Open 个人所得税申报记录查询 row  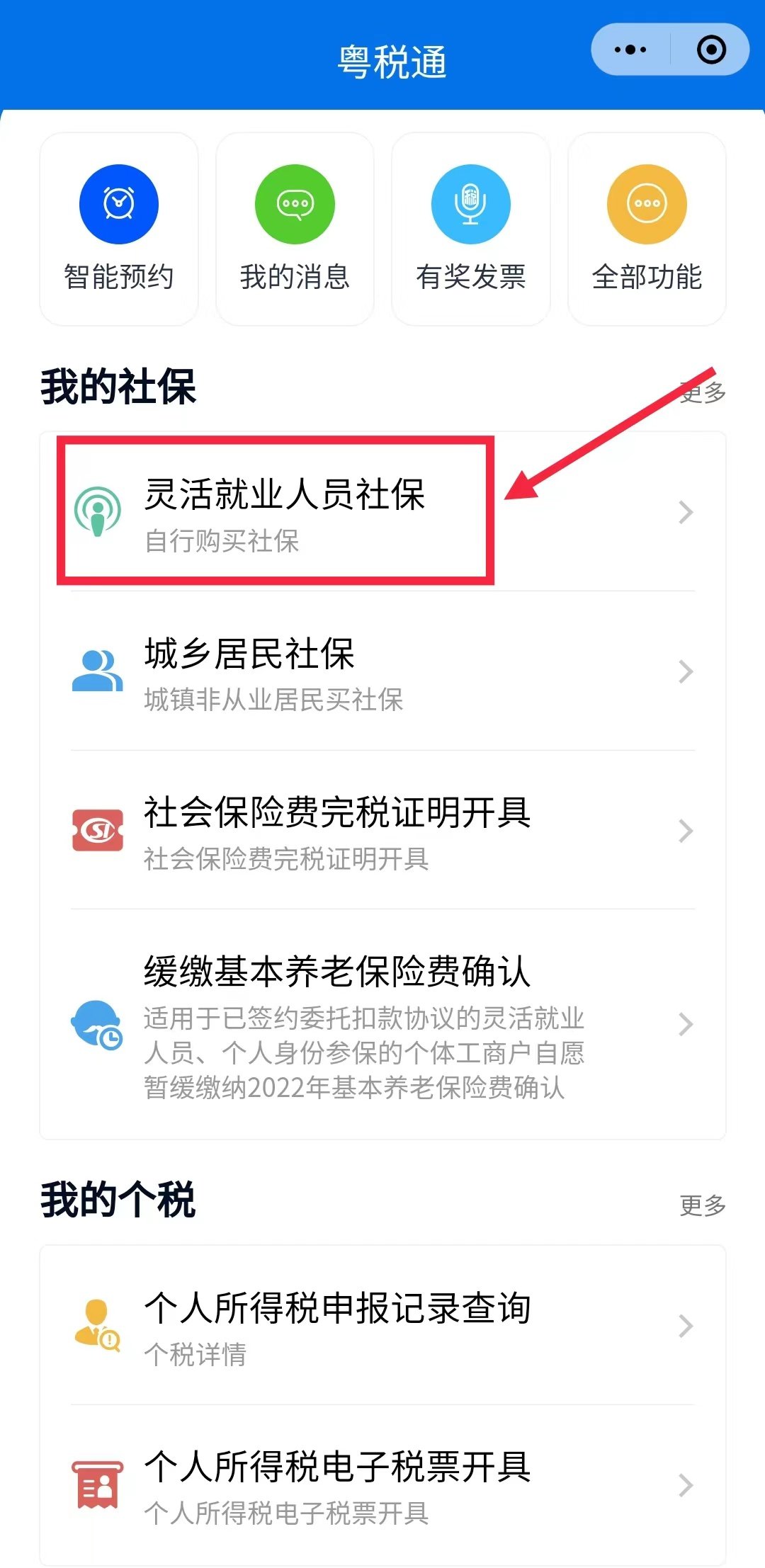[382, 1326]
